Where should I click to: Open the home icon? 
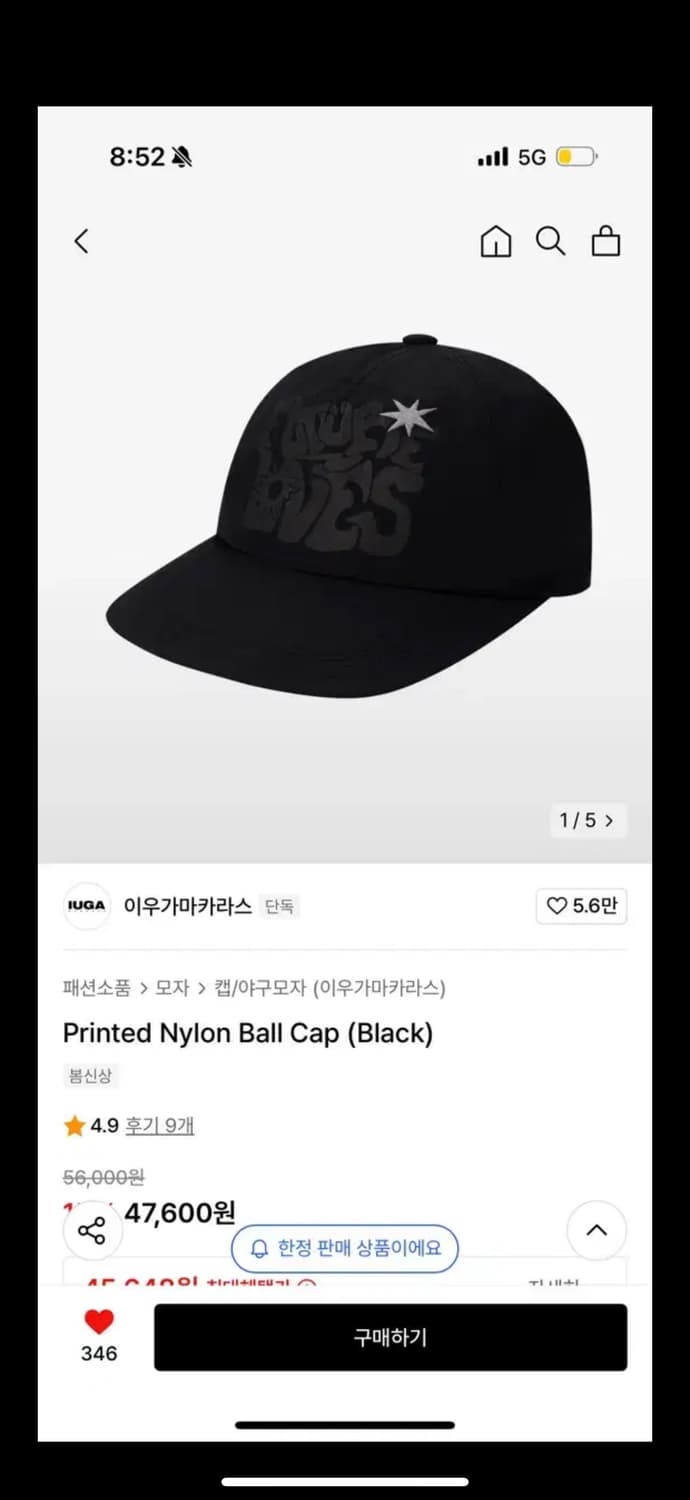tap(495, 241)
